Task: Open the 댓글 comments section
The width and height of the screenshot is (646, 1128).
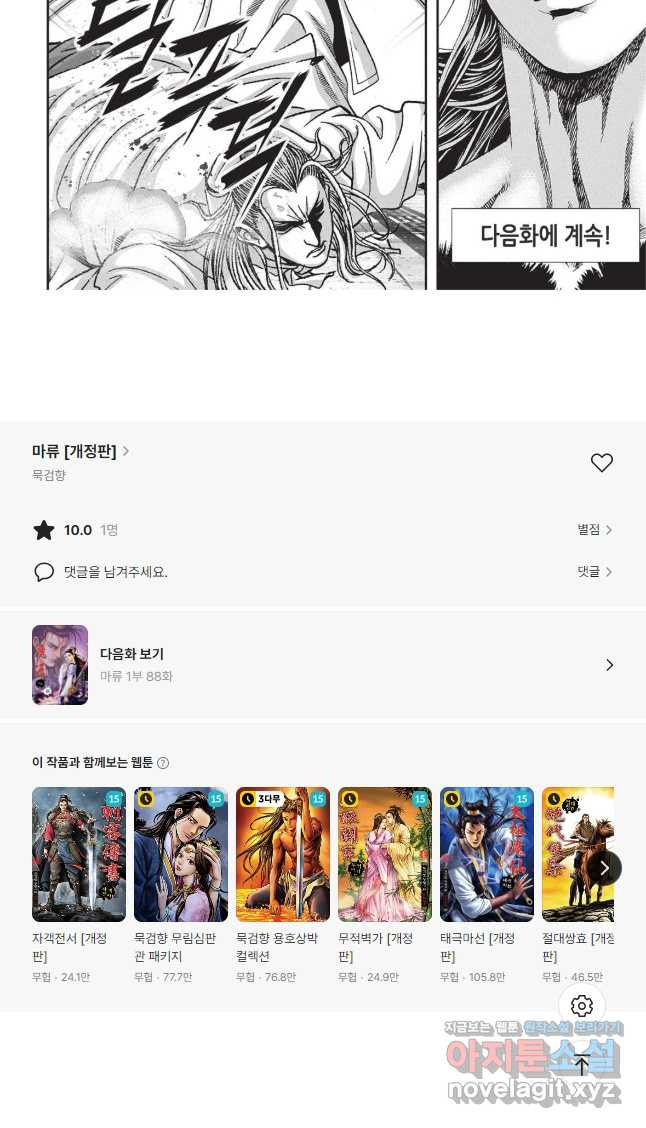Action: pos(594,572)
